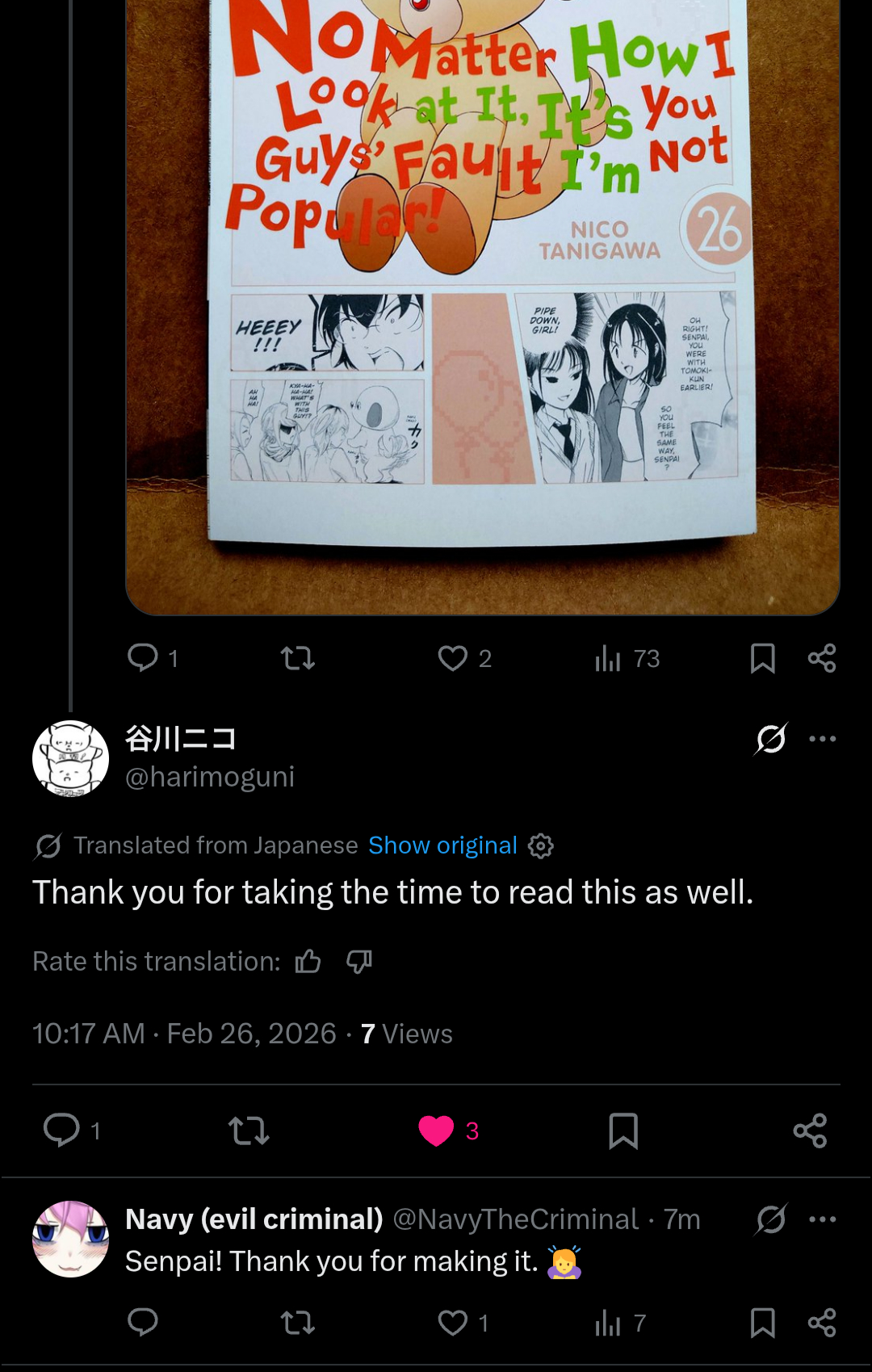Image resolution: width=872 pixels, height=1372 pixels.
Task: Bookmark 谷川ニコ's thank you post
Action: click(623, 1131)
